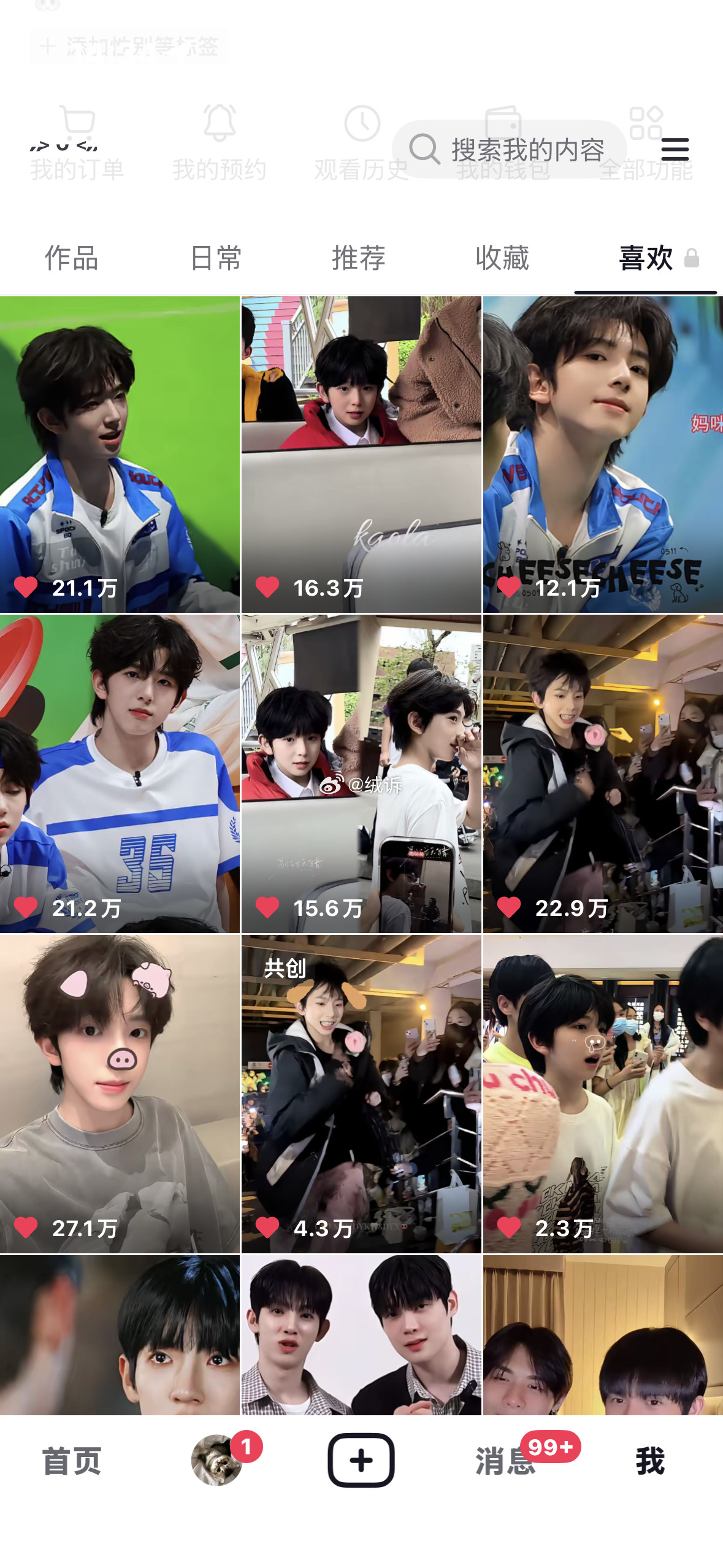723x1568 pixels.
Task: Go to the 首页 home tab
Action: (x=72, y=1461)
